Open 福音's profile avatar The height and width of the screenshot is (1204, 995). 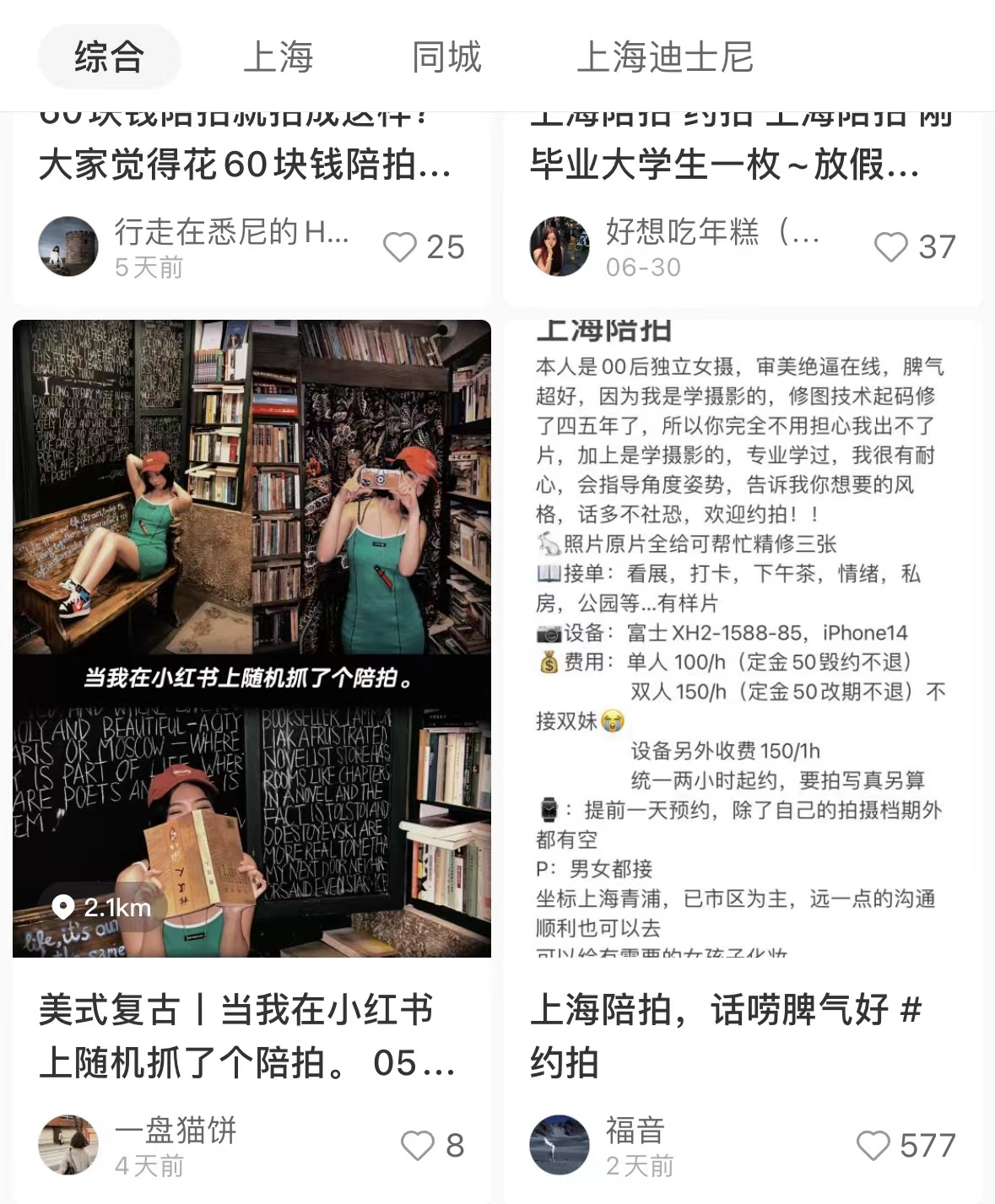(560, 1145)
